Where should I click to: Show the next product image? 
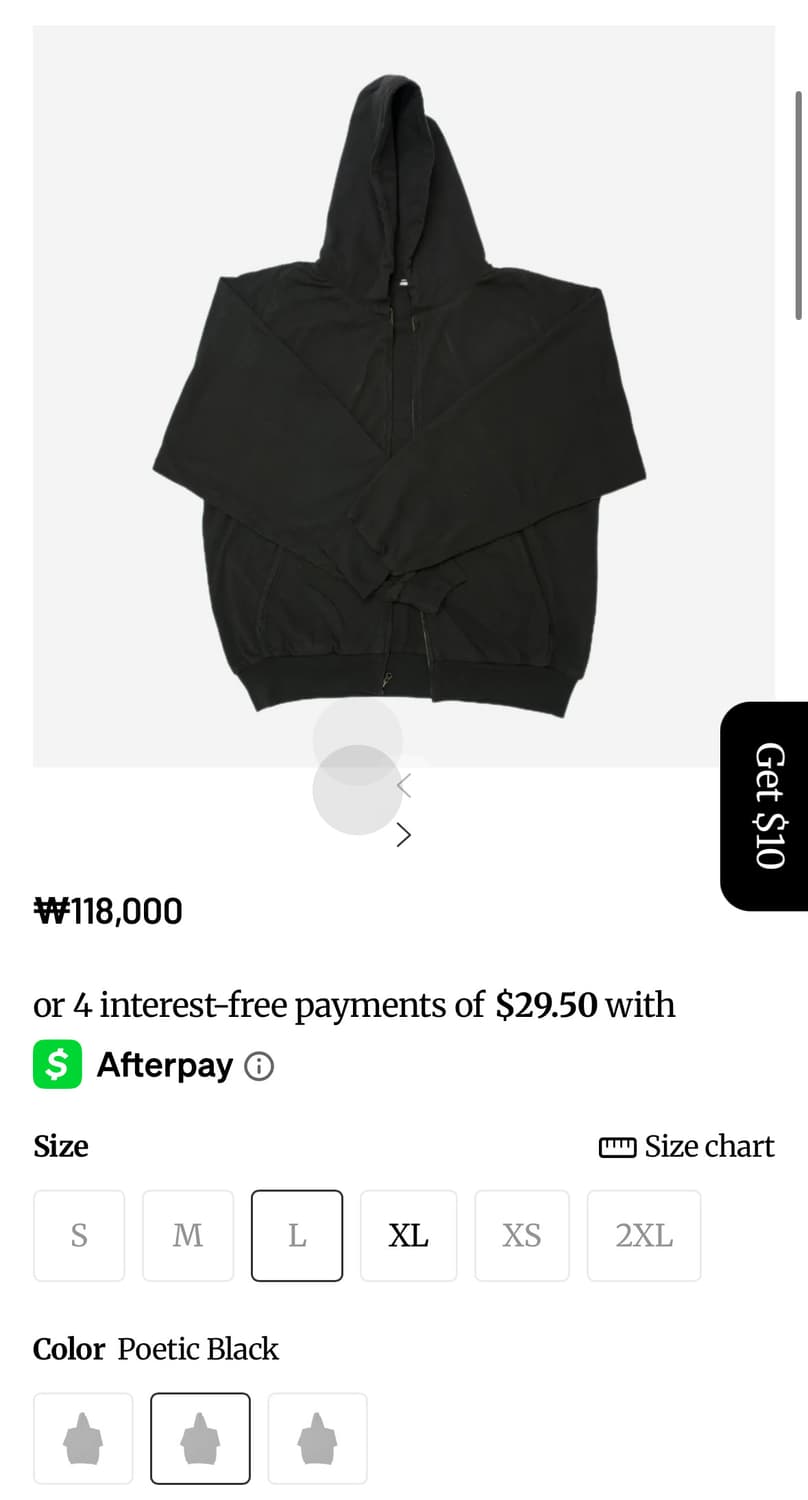[404, 835]
